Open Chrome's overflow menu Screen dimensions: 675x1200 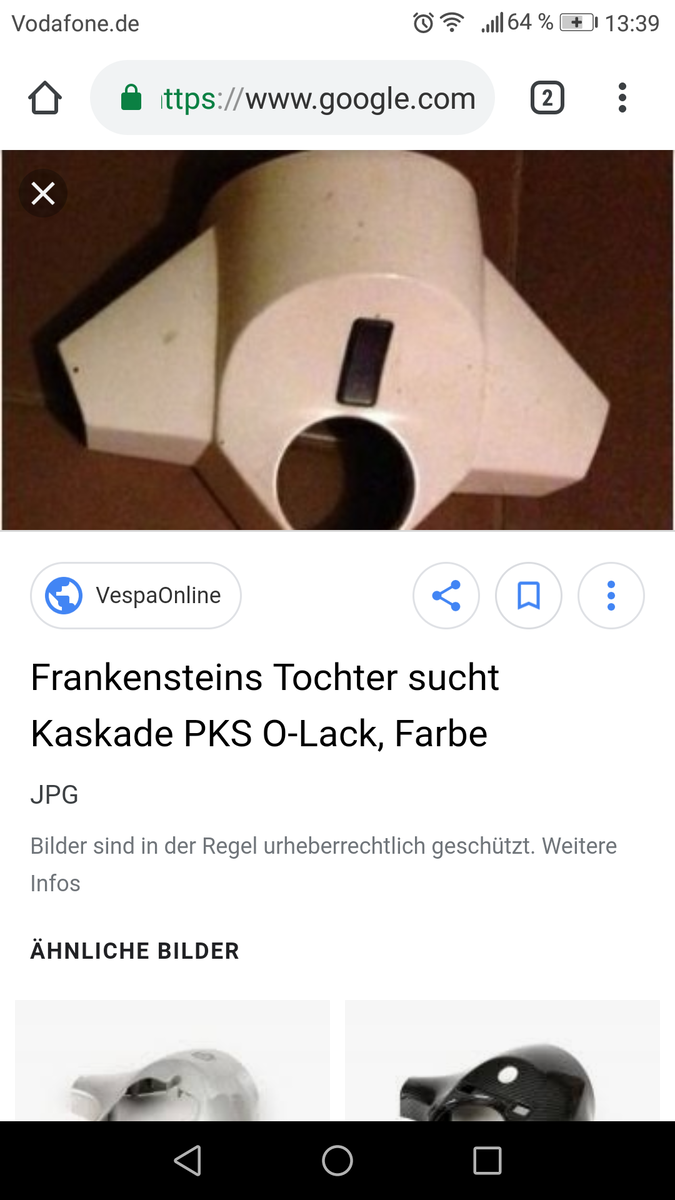[622, 98]
